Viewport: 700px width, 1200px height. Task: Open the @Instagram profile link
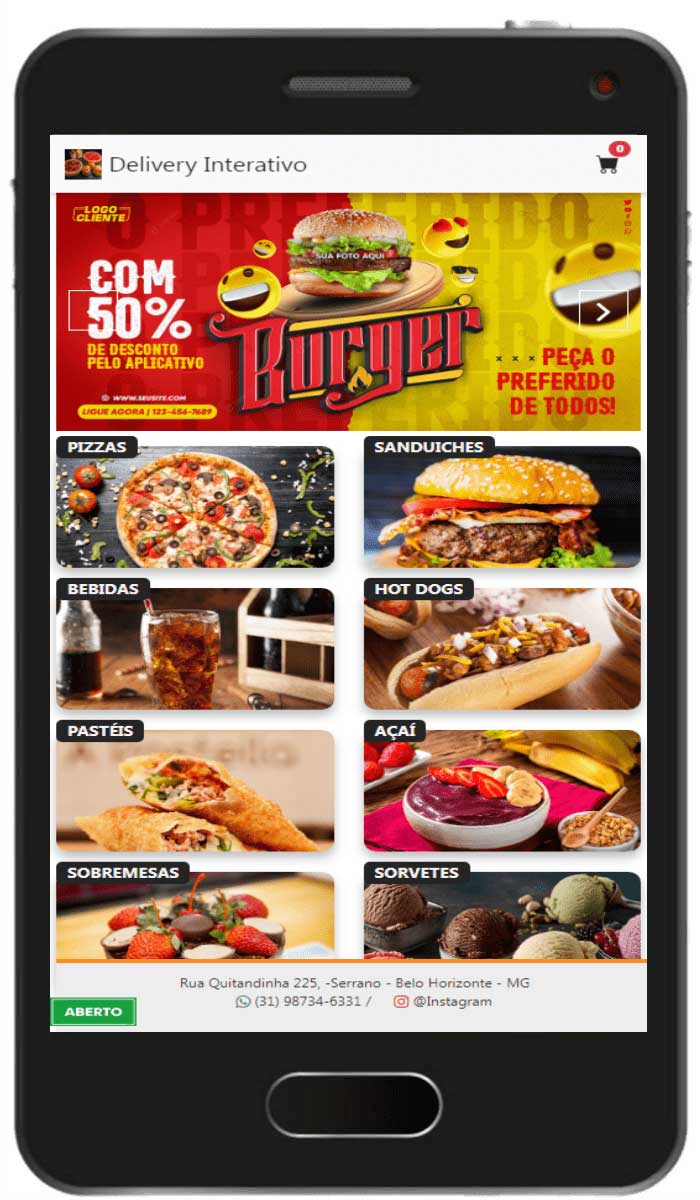click(x=442, y=1001)
